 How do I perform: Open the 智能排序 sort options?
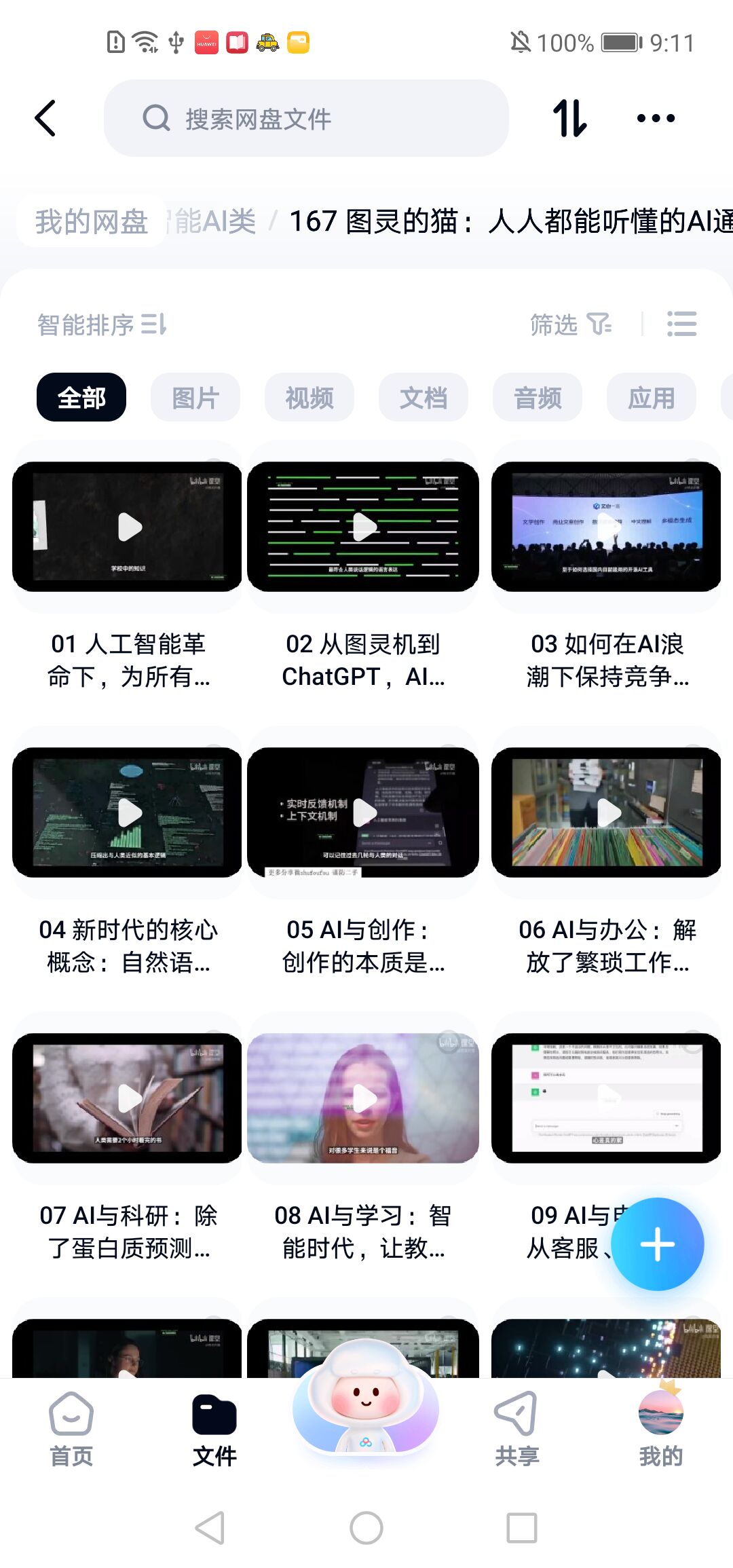102,324
